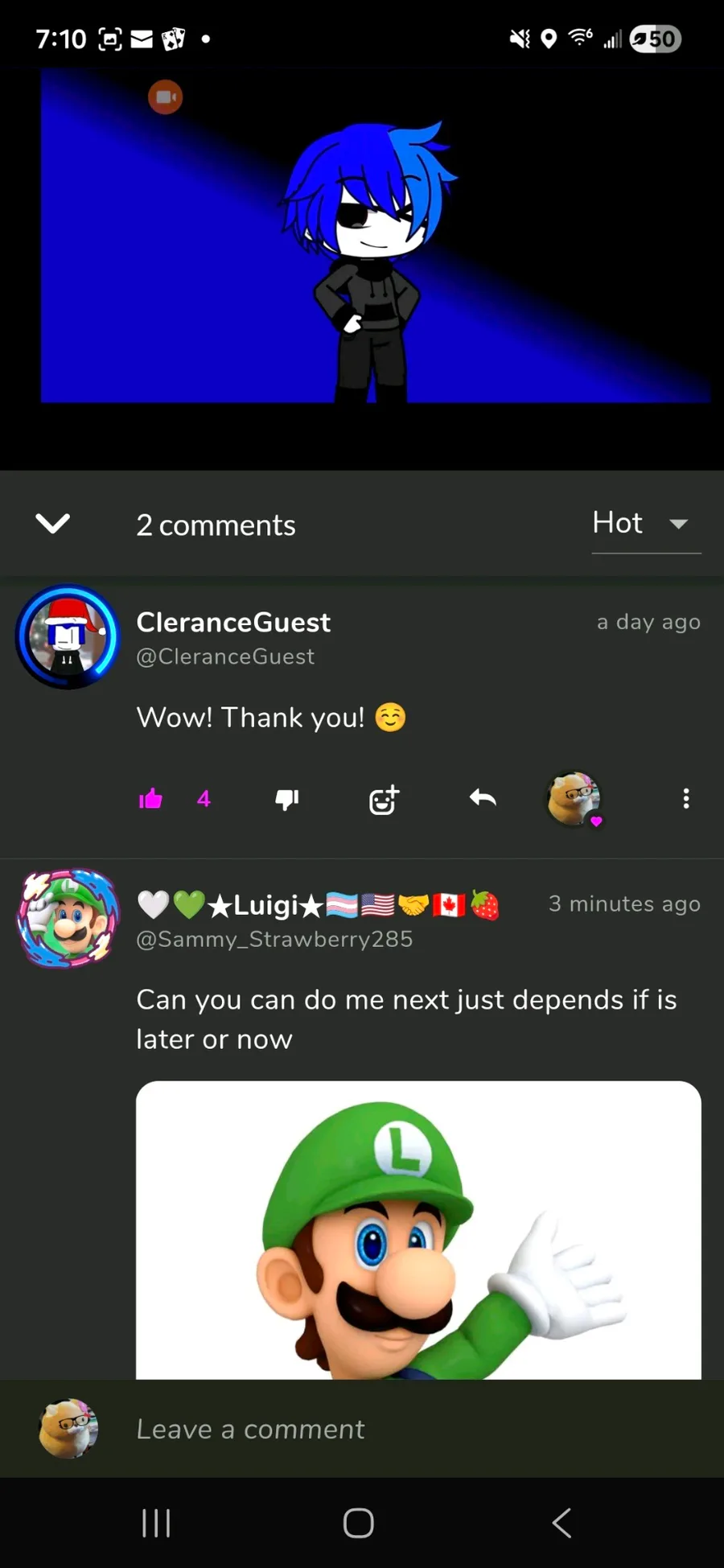View the Luigi image in the comment
This screenshot has height=1568, width=724.
[418, 1229]
